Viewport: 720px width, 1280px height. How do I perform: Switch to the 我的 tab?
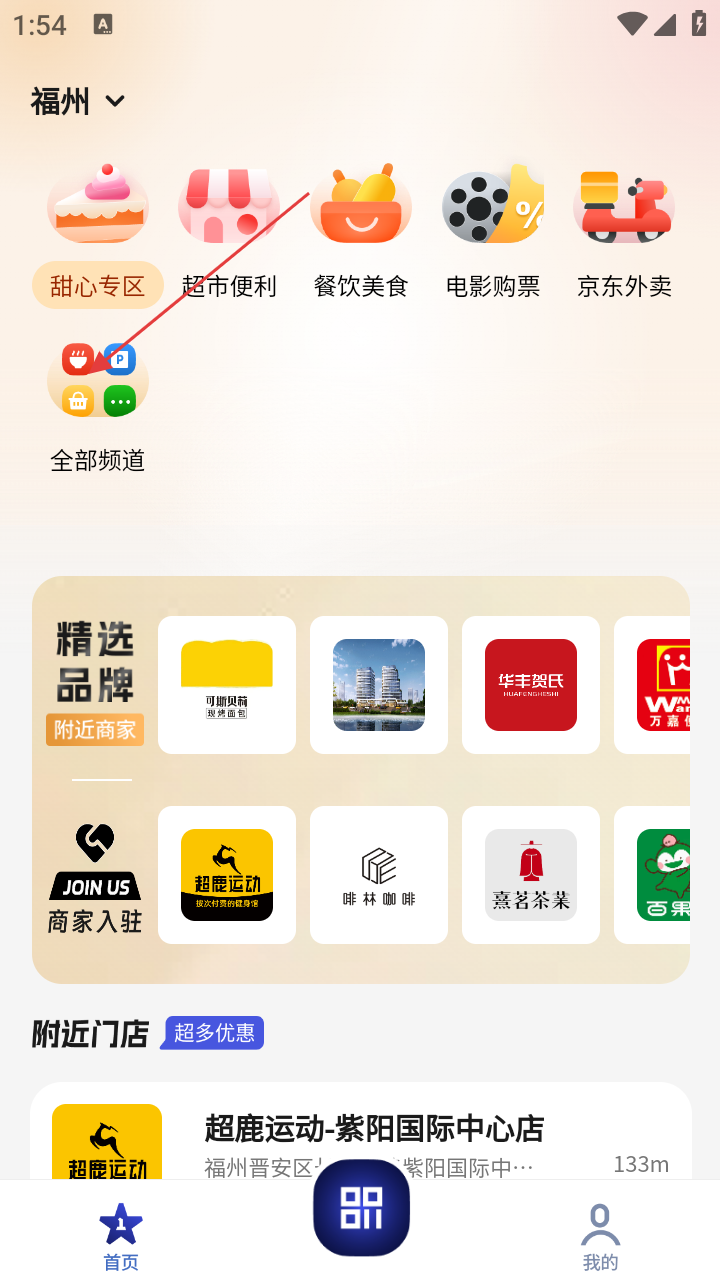click(x=600, y=1237)
